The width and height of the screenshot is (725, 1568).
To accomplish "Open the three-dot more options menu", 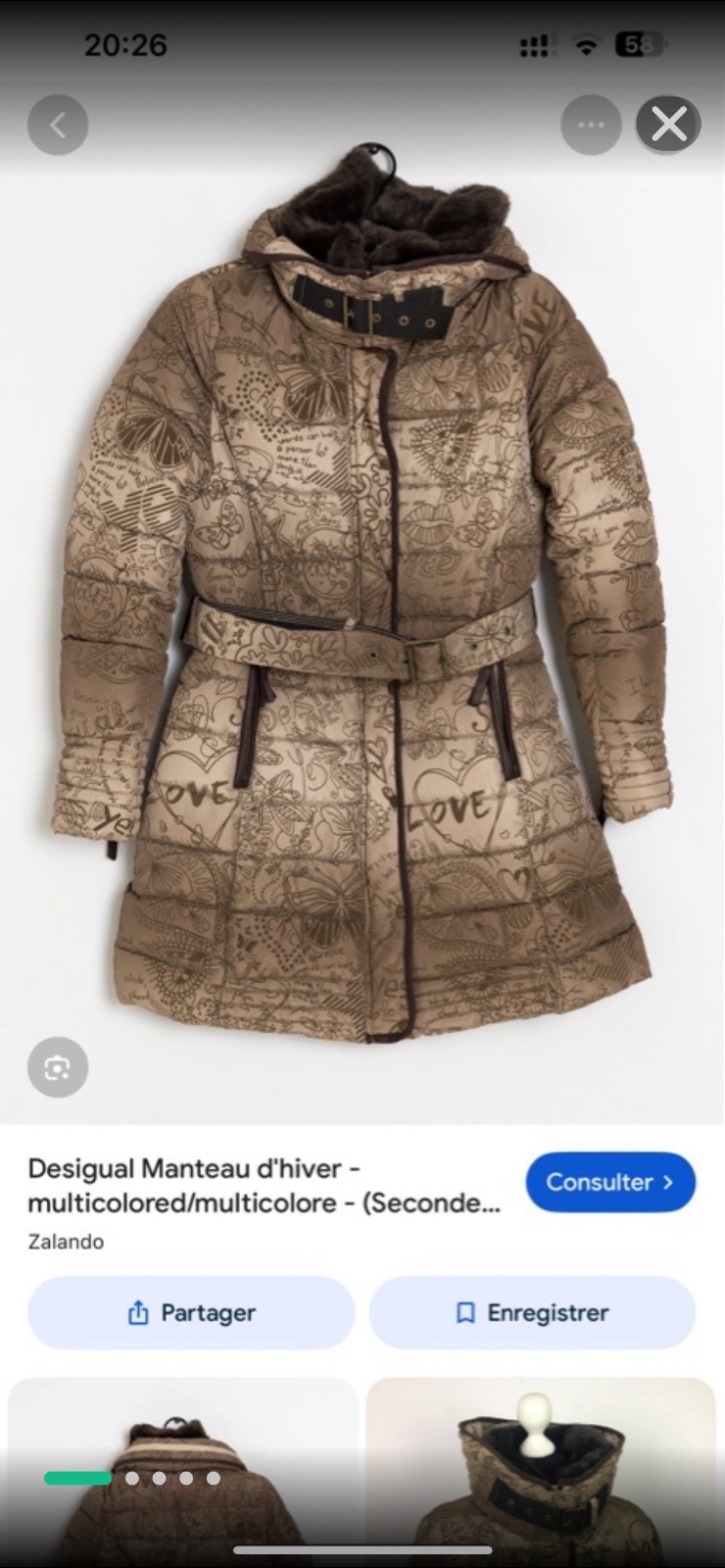I will [591, 124].
